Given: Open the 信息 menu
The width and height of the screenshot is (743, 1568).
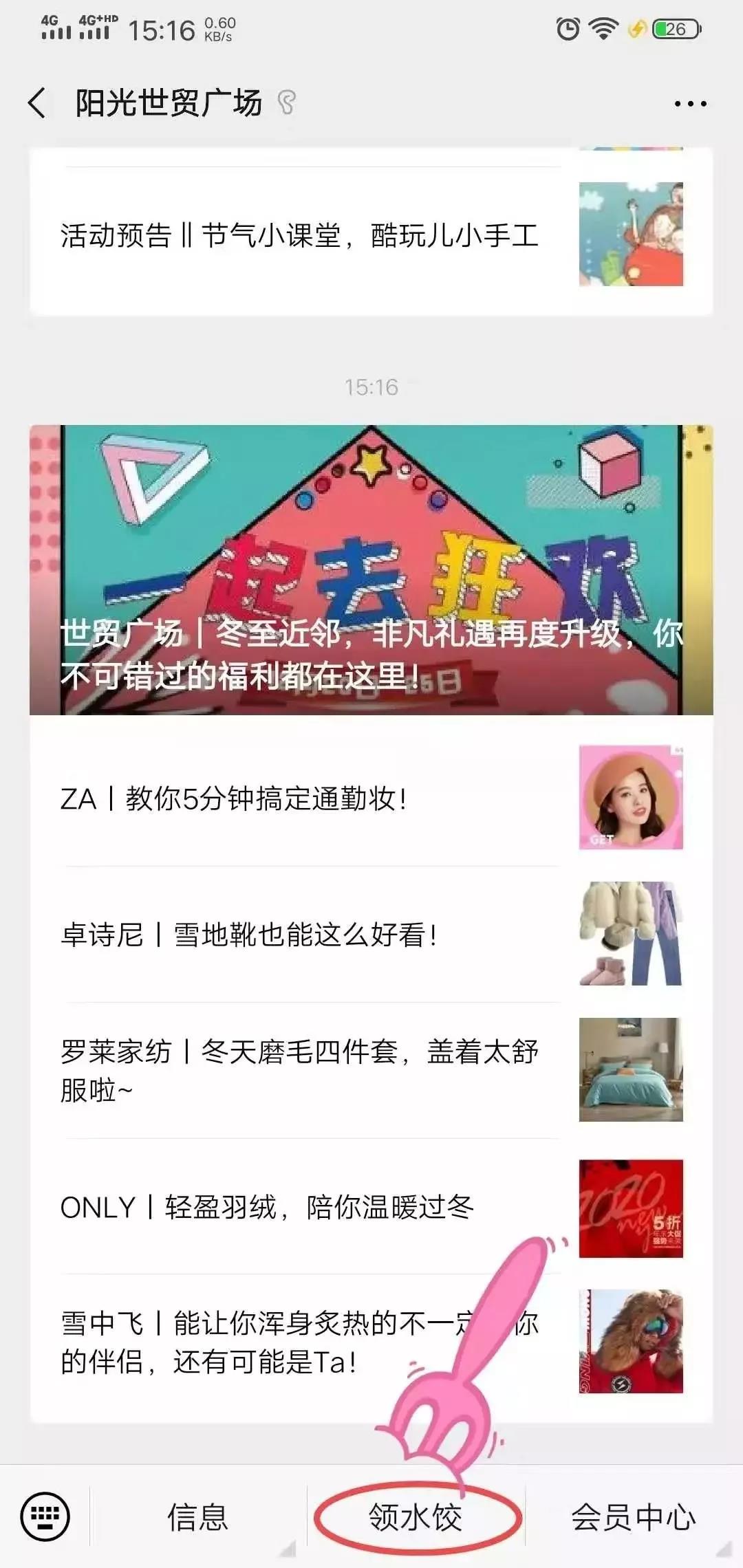Looking at the screenshot, I should 198,1516.
